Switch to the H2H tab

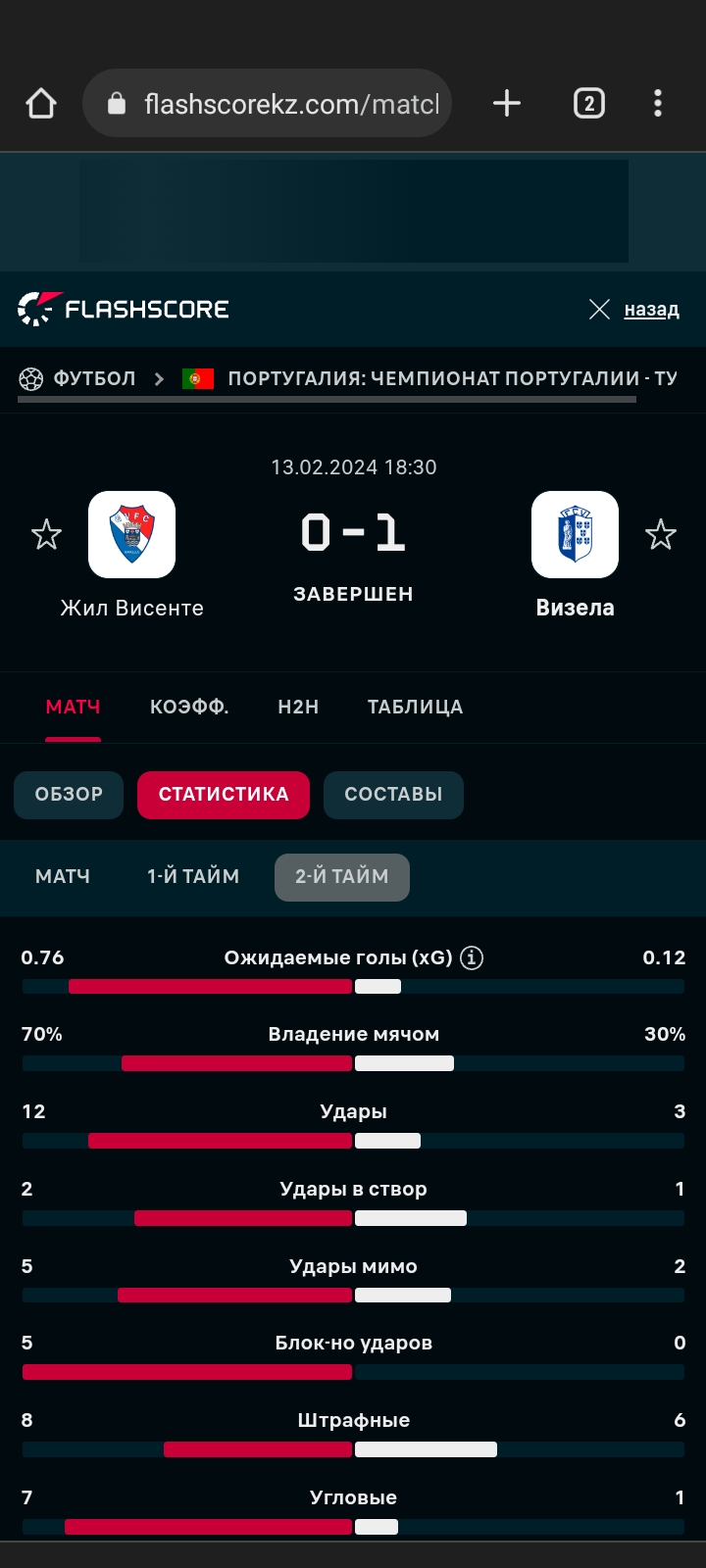298,707
